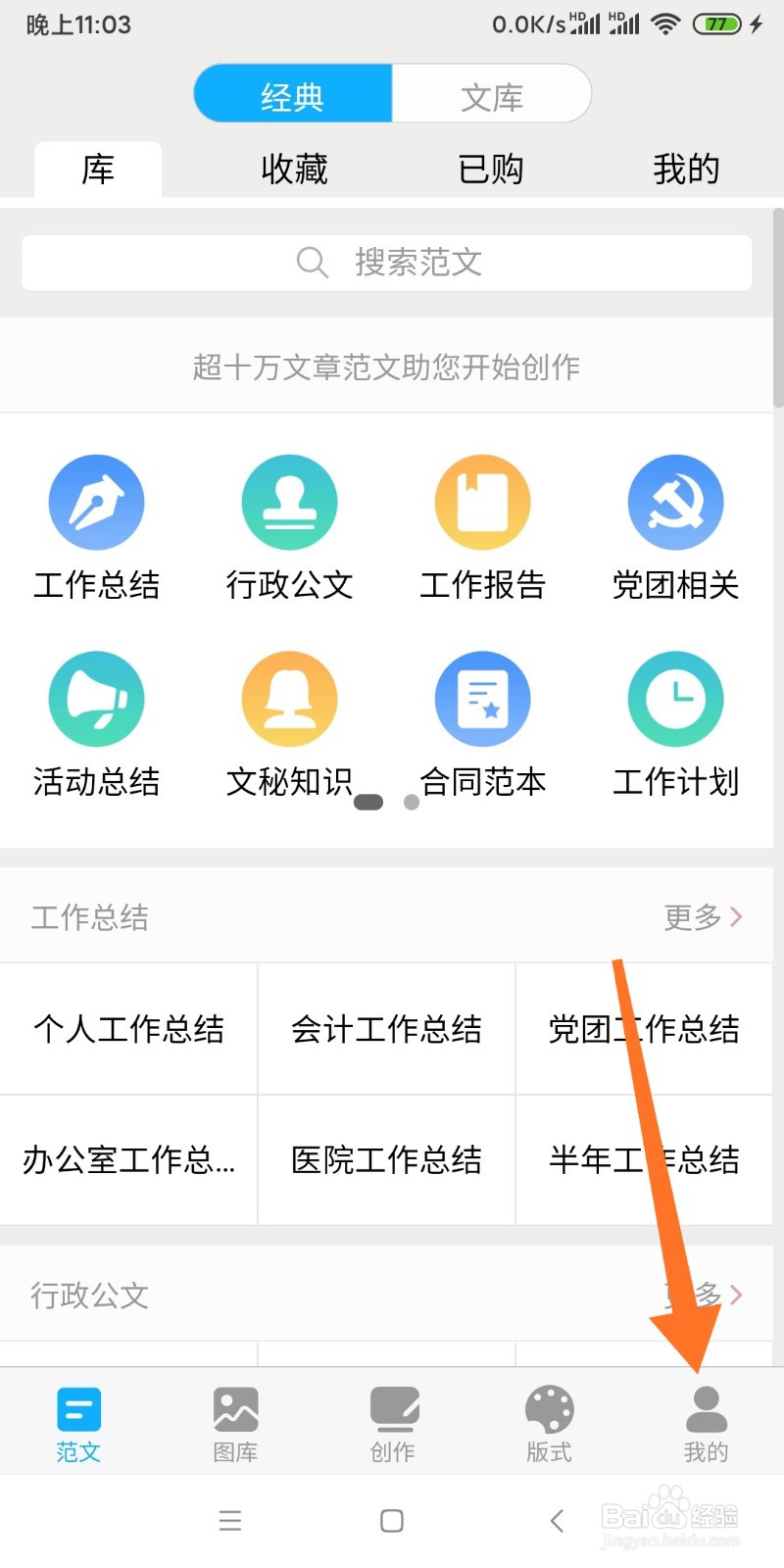Tap the 搜索范文 search box
The image size is (784, 1568).
[x=387, y=263]
